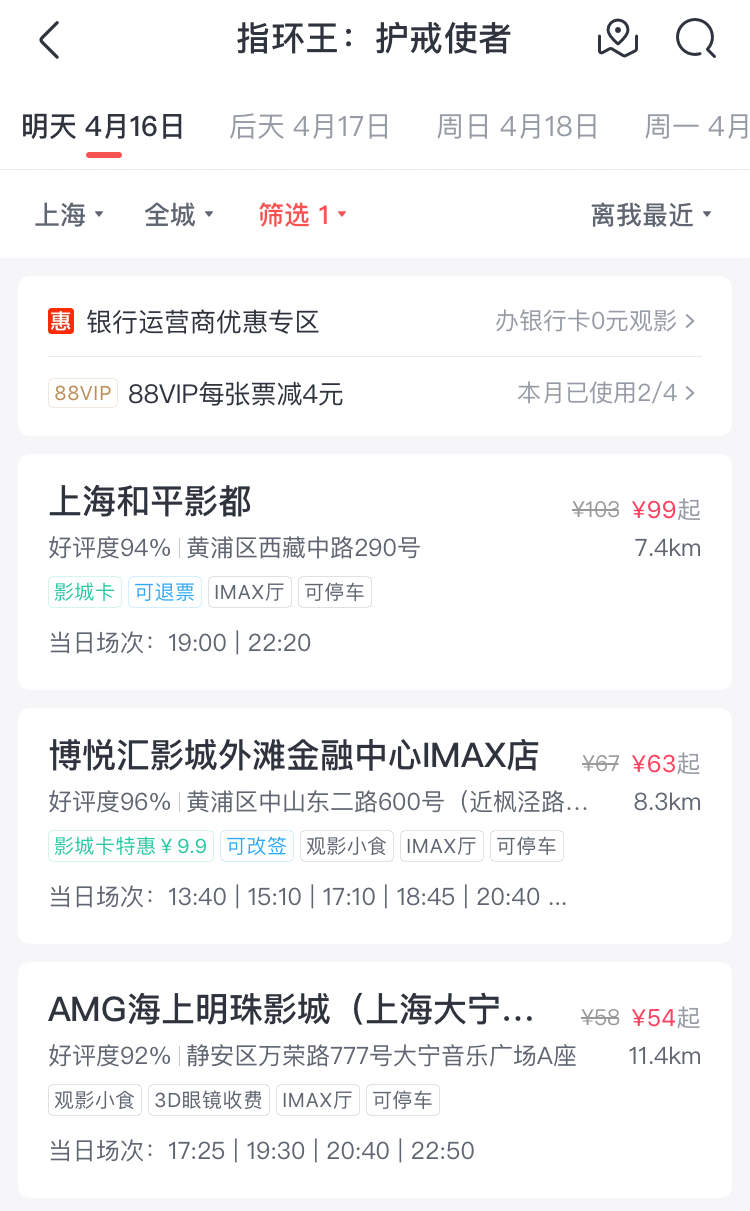
Task: Open the 筛选 1 filter dropdown
Action: pyautogui.click(x=303, y=215)
